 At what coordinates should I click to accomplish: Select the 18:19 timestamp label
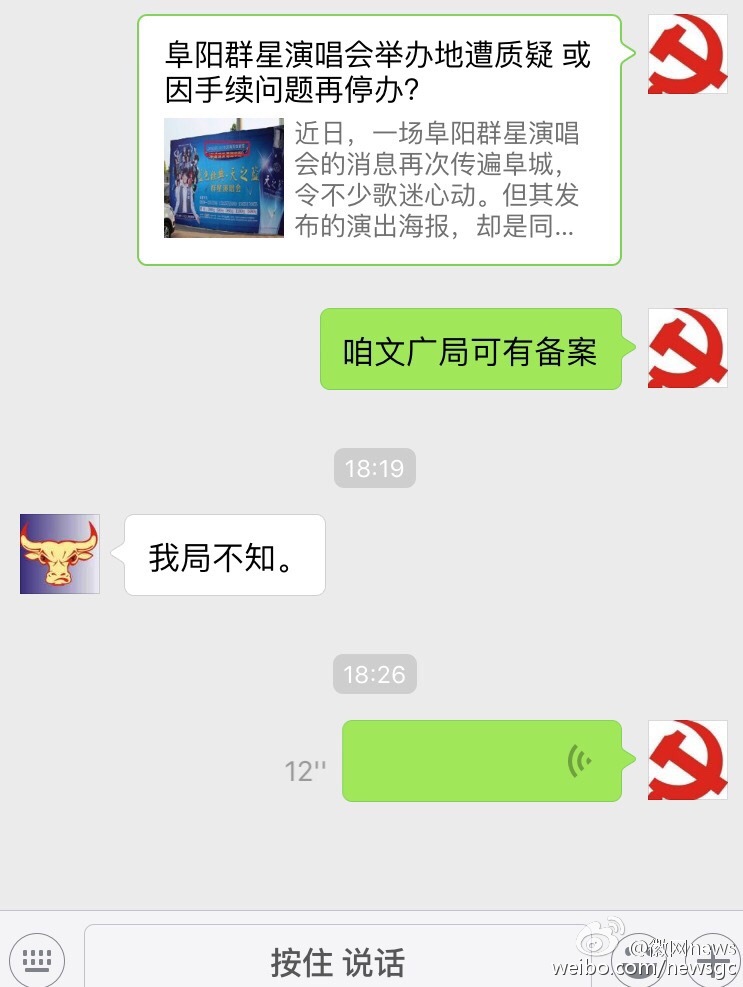tap(374, 467)
